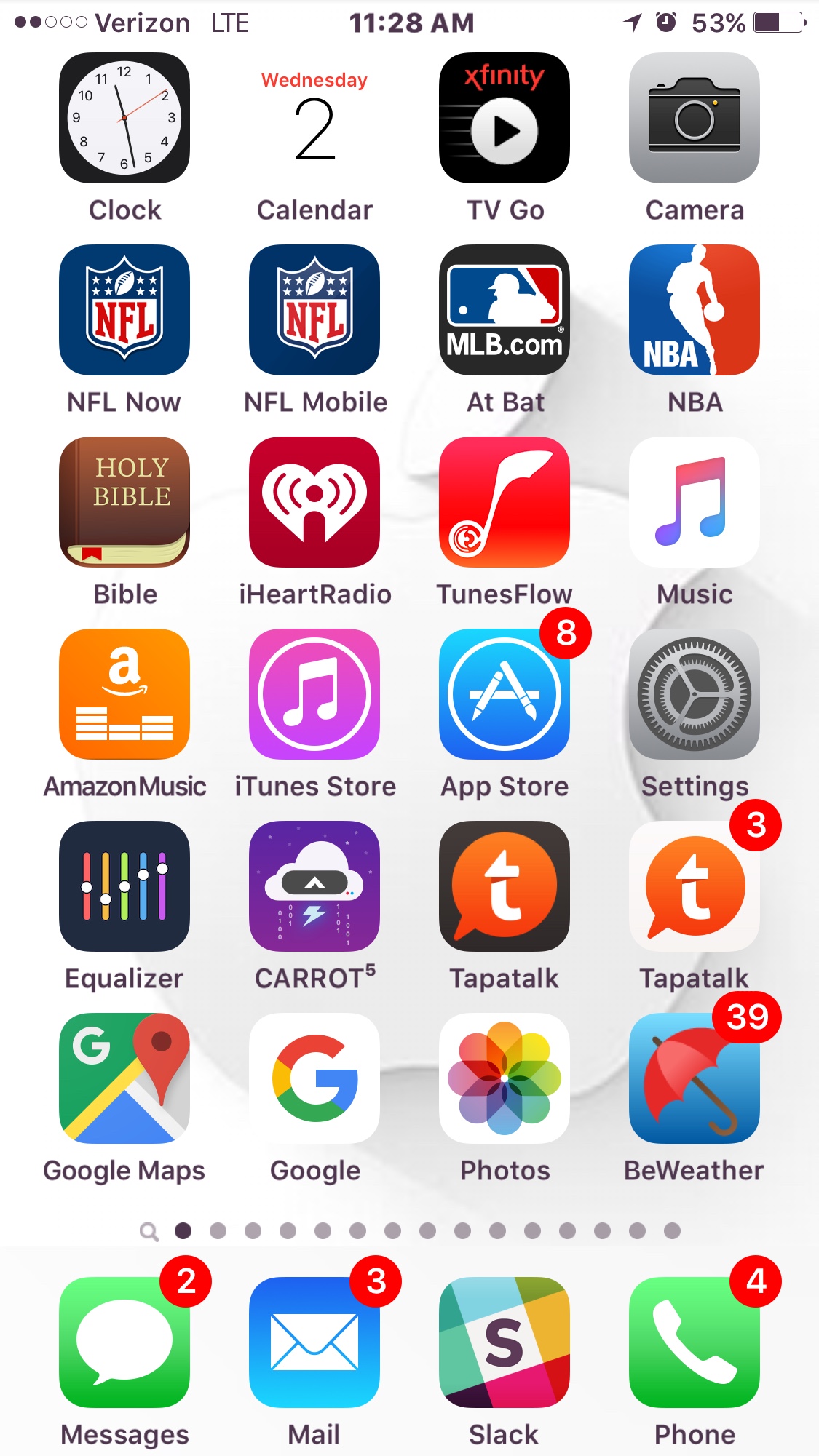
Task: Open the Holy Bible app
Action: click(124, 502)
